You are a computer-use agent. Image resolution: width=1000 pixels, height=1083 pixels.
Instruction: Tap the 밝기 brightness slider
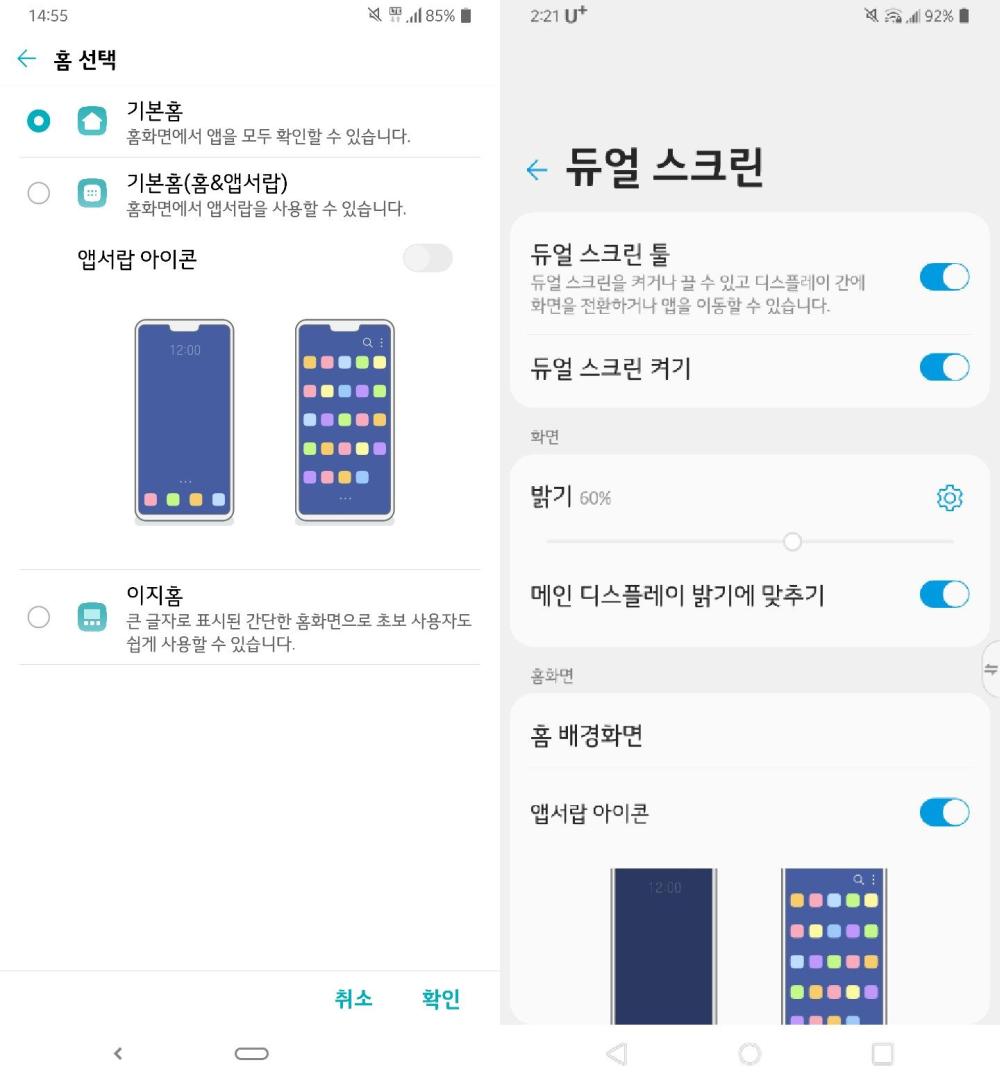[x=792, y=542]
